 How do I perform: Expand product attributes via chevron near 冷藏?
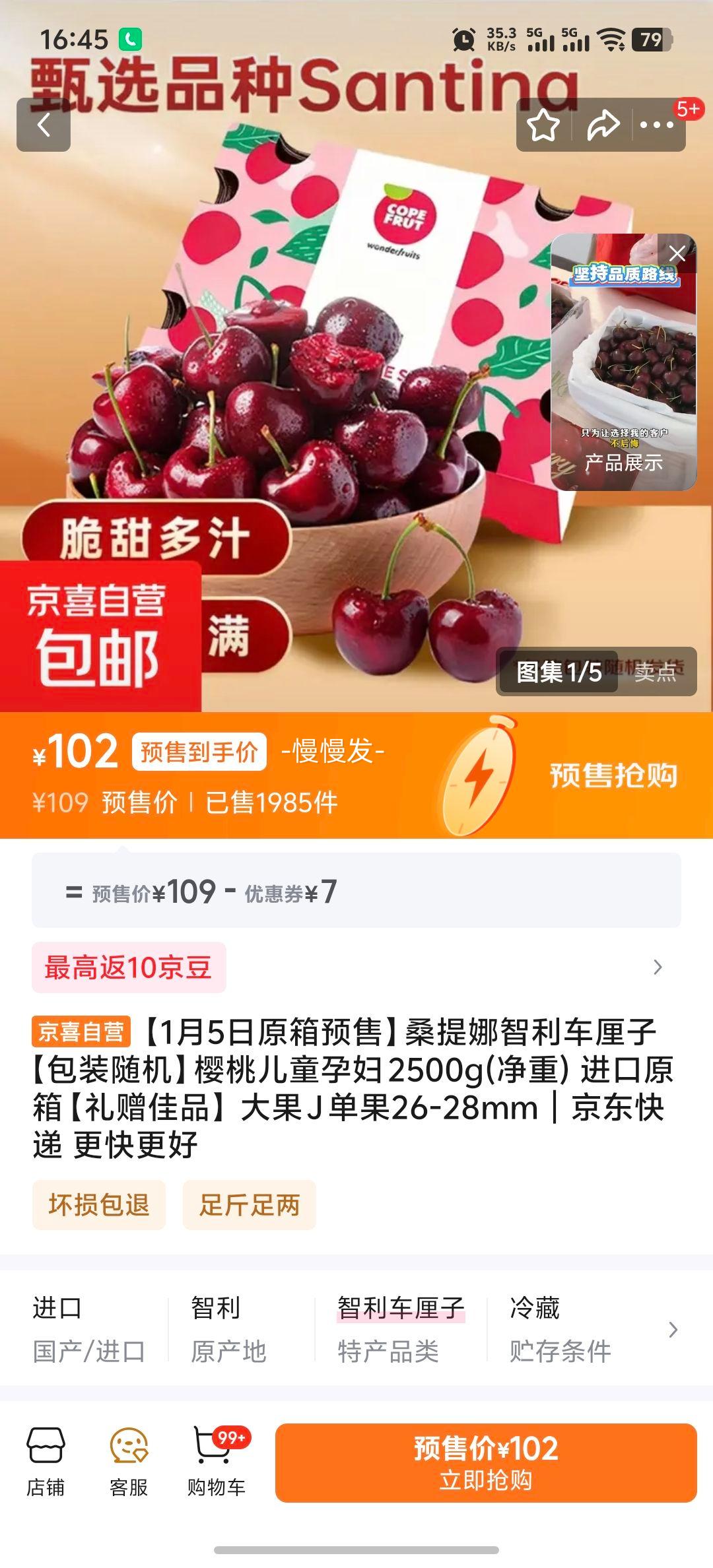(674, 1330)
